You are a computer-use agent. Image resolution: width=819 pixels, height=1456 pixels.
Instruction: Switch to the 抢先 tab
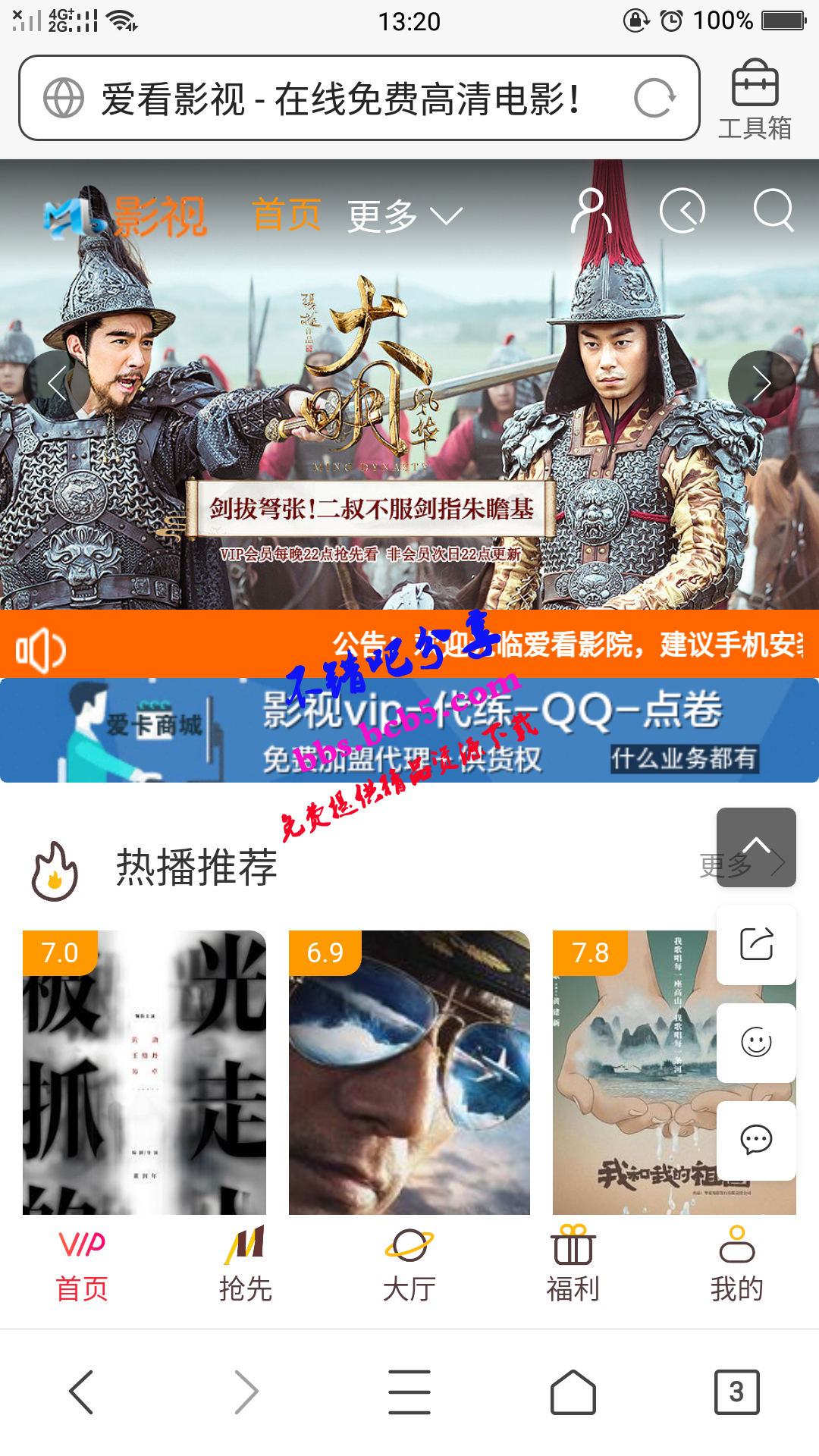245,1264
